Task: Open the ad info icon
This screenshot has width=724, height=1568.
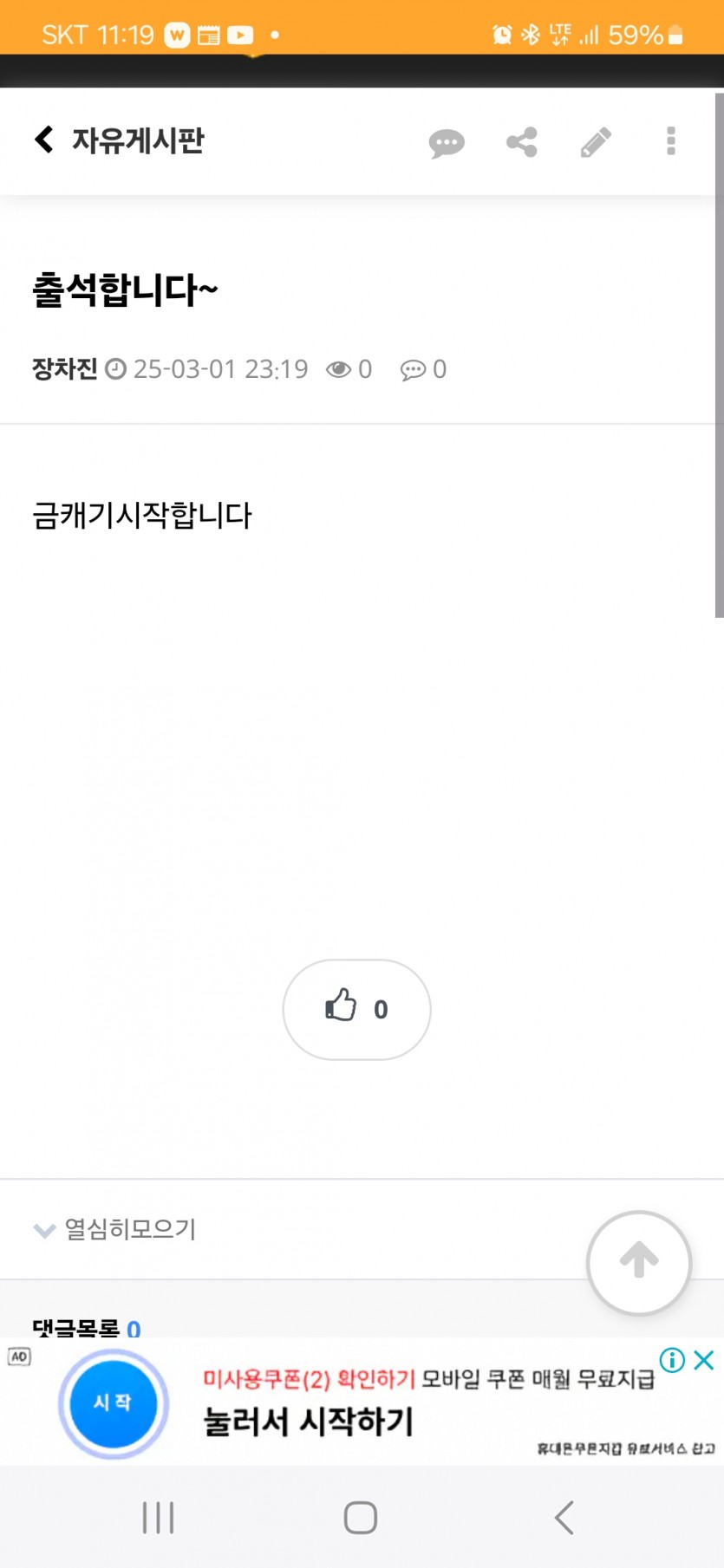Action: [672, 1360]
